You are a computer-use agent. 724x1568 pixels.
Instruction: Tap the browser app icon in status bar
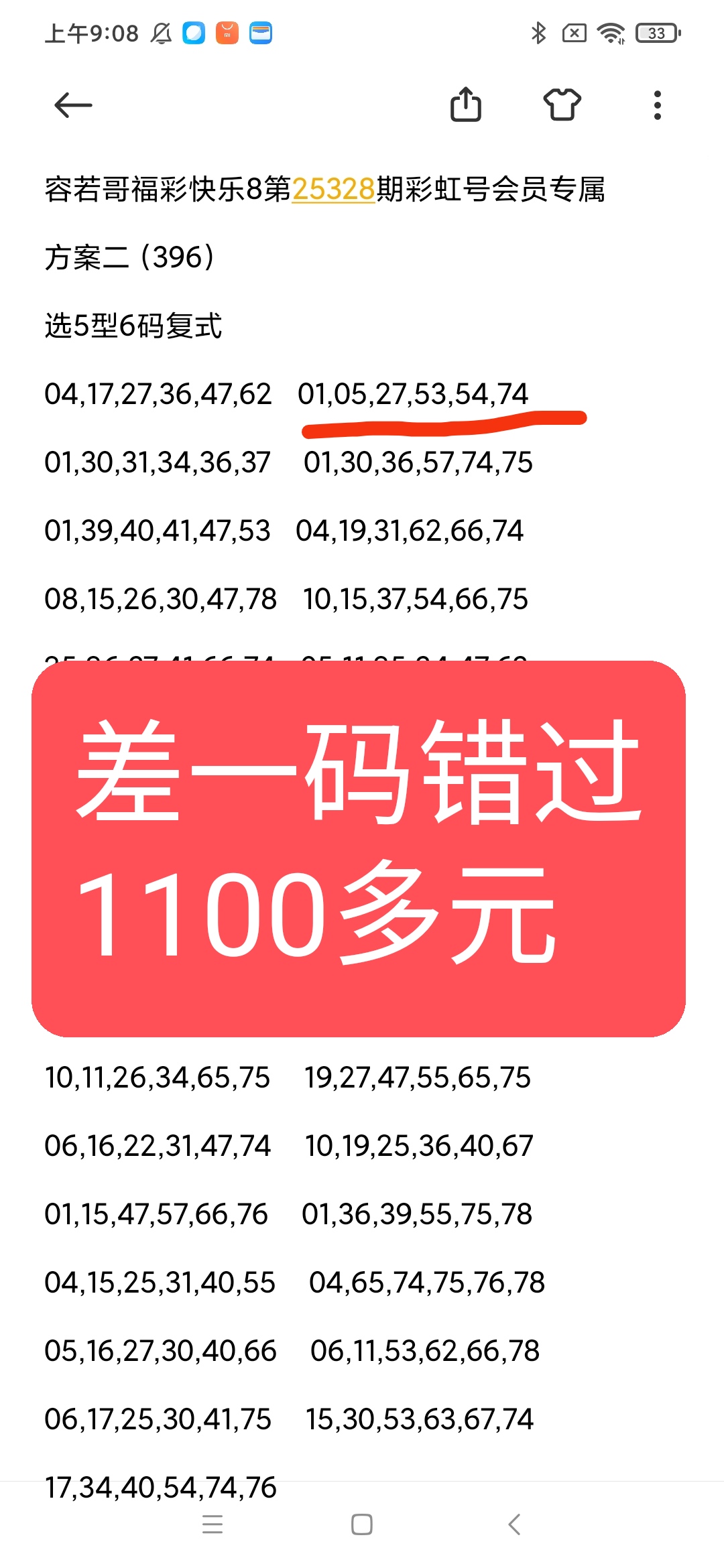[x=193, y=31]
